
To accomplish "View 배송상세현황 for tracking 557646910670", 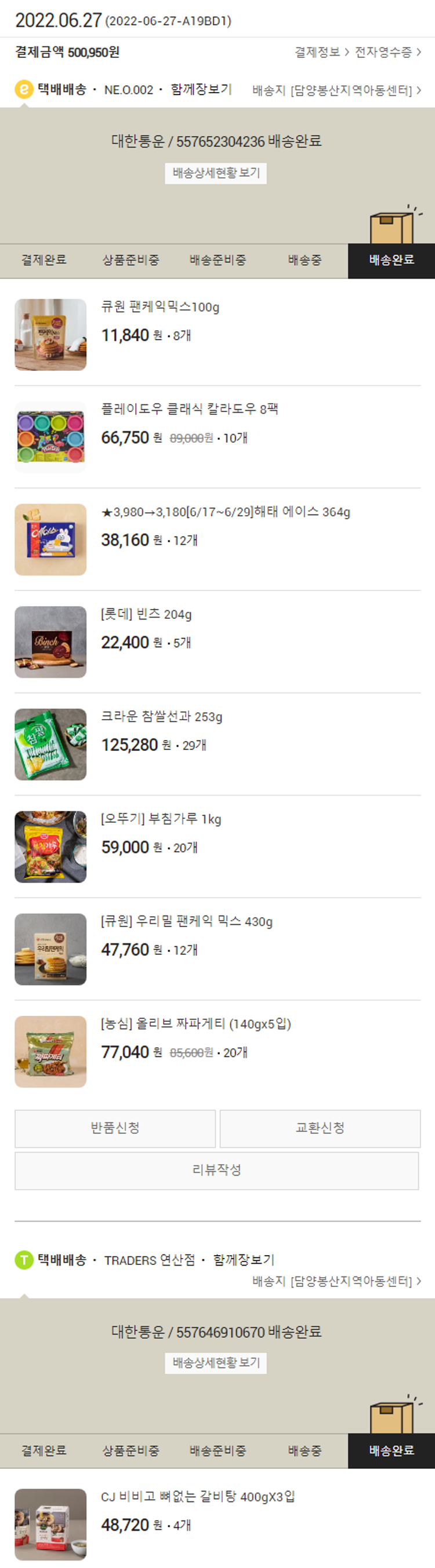I will coord(216,1363).
